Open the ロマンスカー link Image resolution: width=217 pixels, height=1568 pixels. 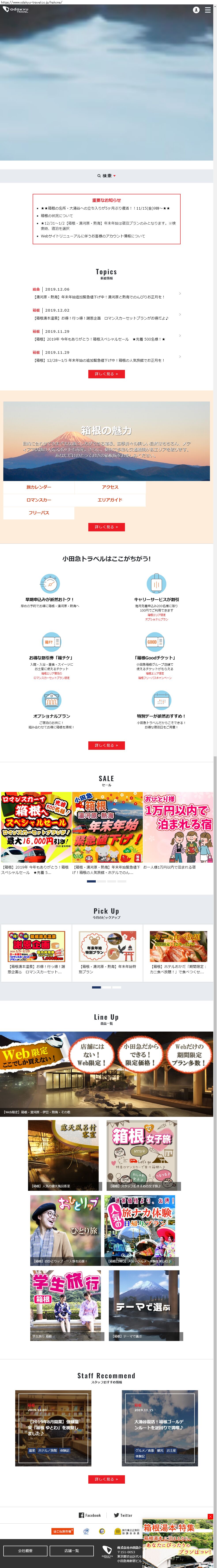point(39,500)
